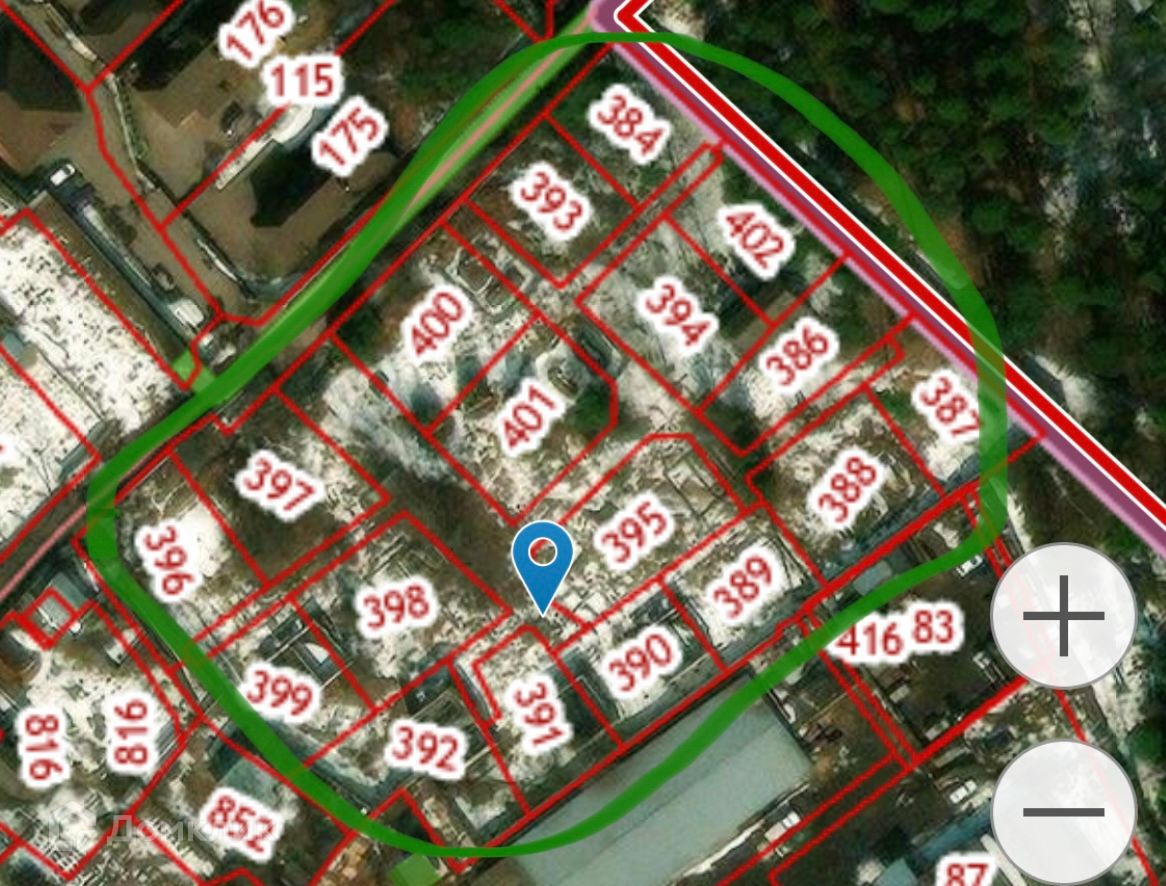Zoom out with the minus button
This screenshot has width=1166, height=886.
[x=1063, y=812]
